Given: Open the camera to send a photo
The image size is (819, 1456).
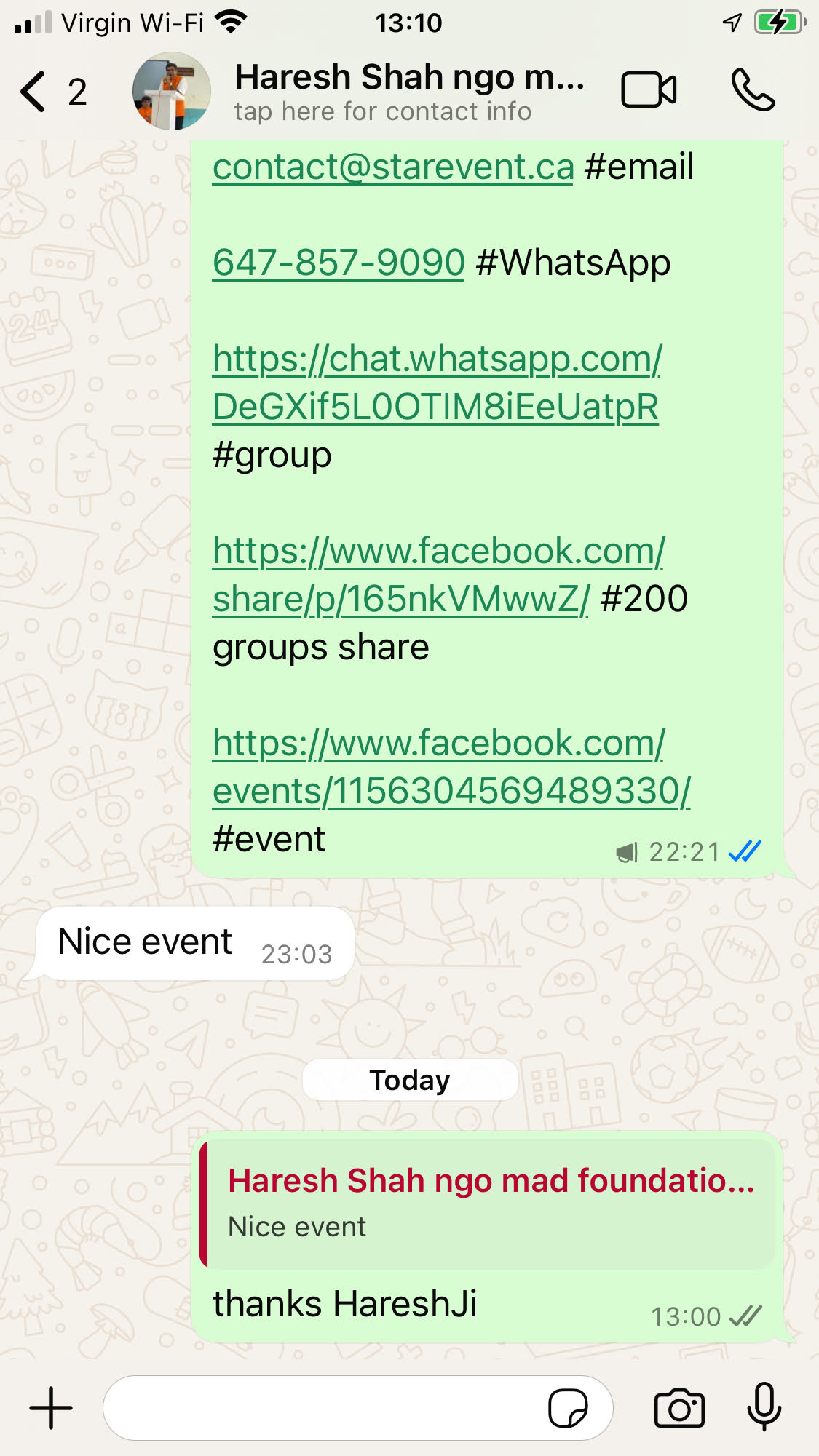Looking at the screenshot, I should pos(679,1408).
